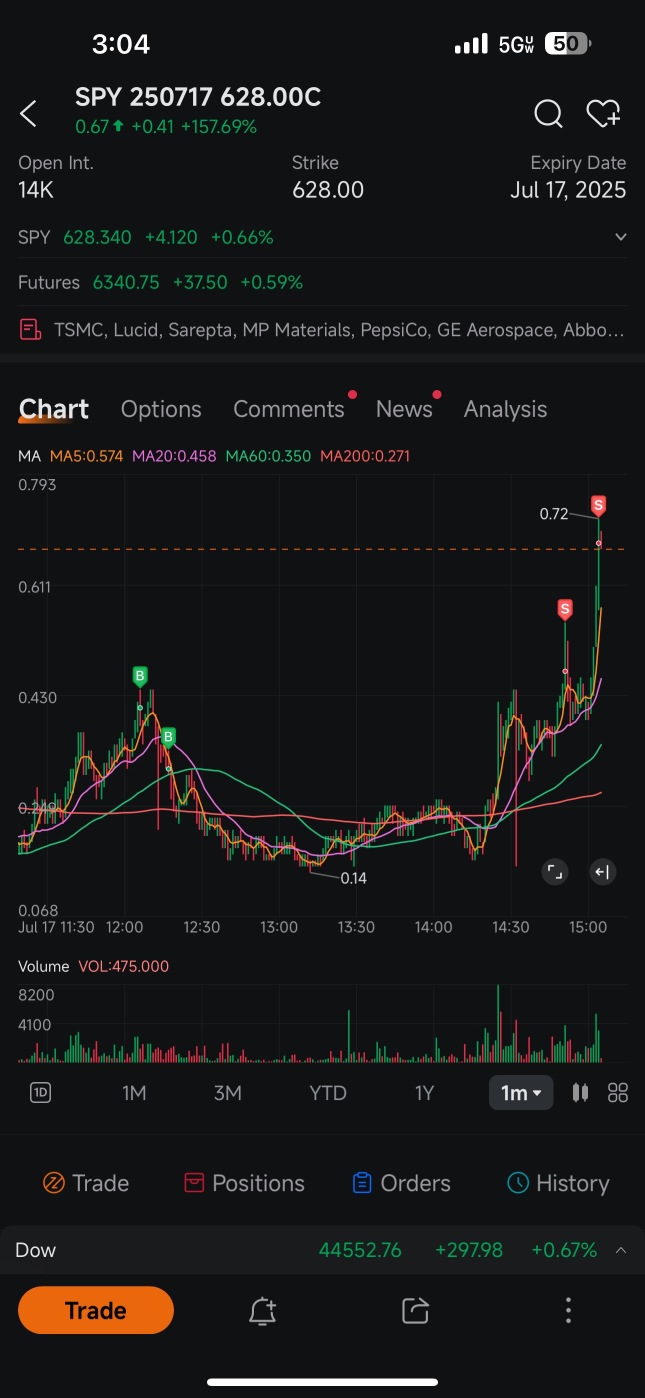The height and width of the screenshot is (1398, 645).
Task: Change the chart type with the candlestick icon
Action: (x=580, y=1093)
